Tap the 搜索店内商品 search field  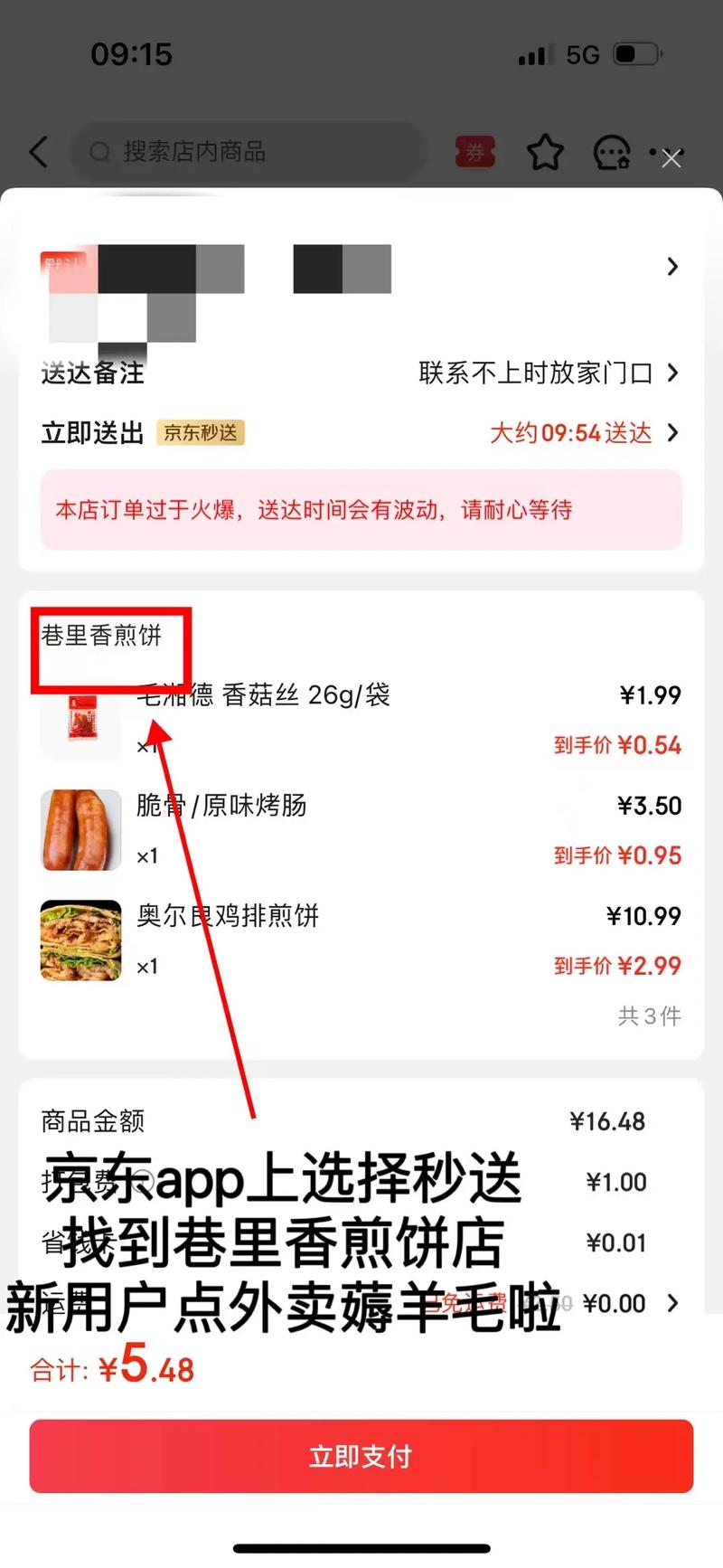click(249, 152)
